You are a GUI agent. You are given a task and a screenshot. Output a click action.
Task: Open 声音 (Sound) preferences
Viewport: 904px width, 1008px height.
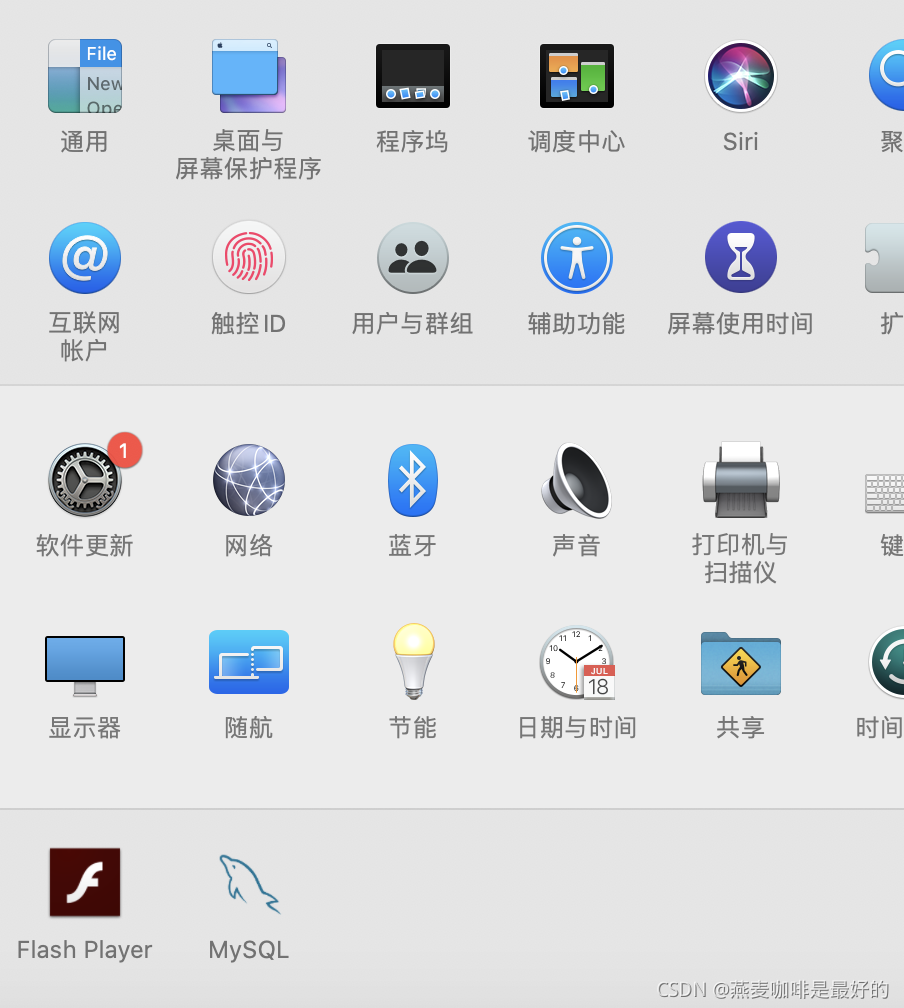point(576,480)
